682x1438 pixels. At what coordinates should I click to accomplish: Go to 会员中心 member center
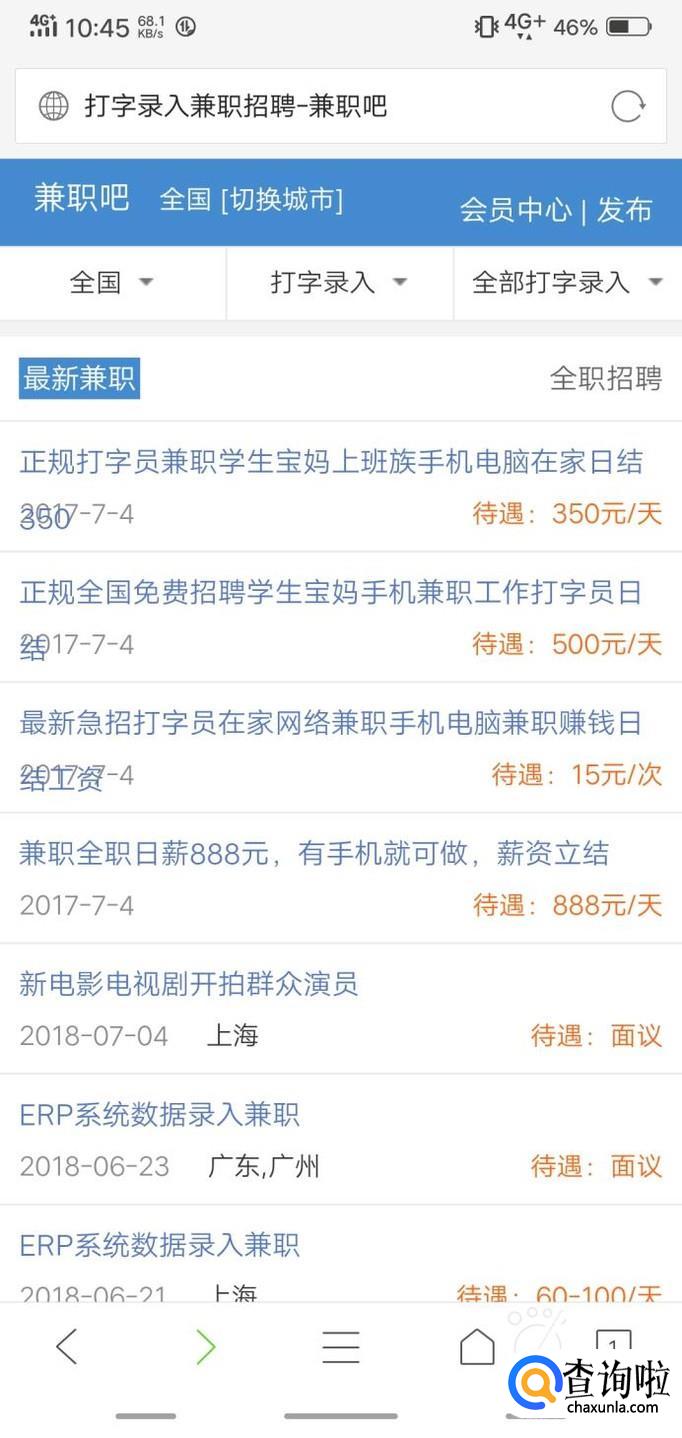(515, 209)
